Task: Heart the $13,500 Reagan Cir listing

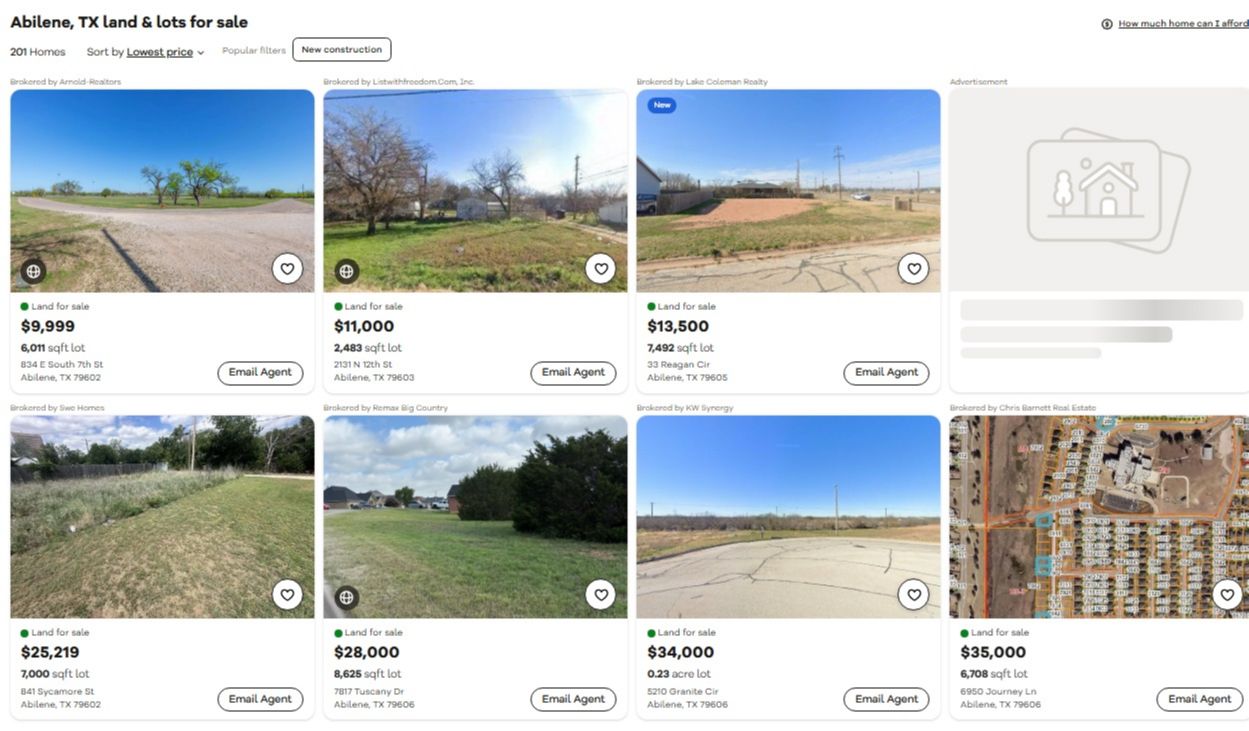Action: click(913, 268)
